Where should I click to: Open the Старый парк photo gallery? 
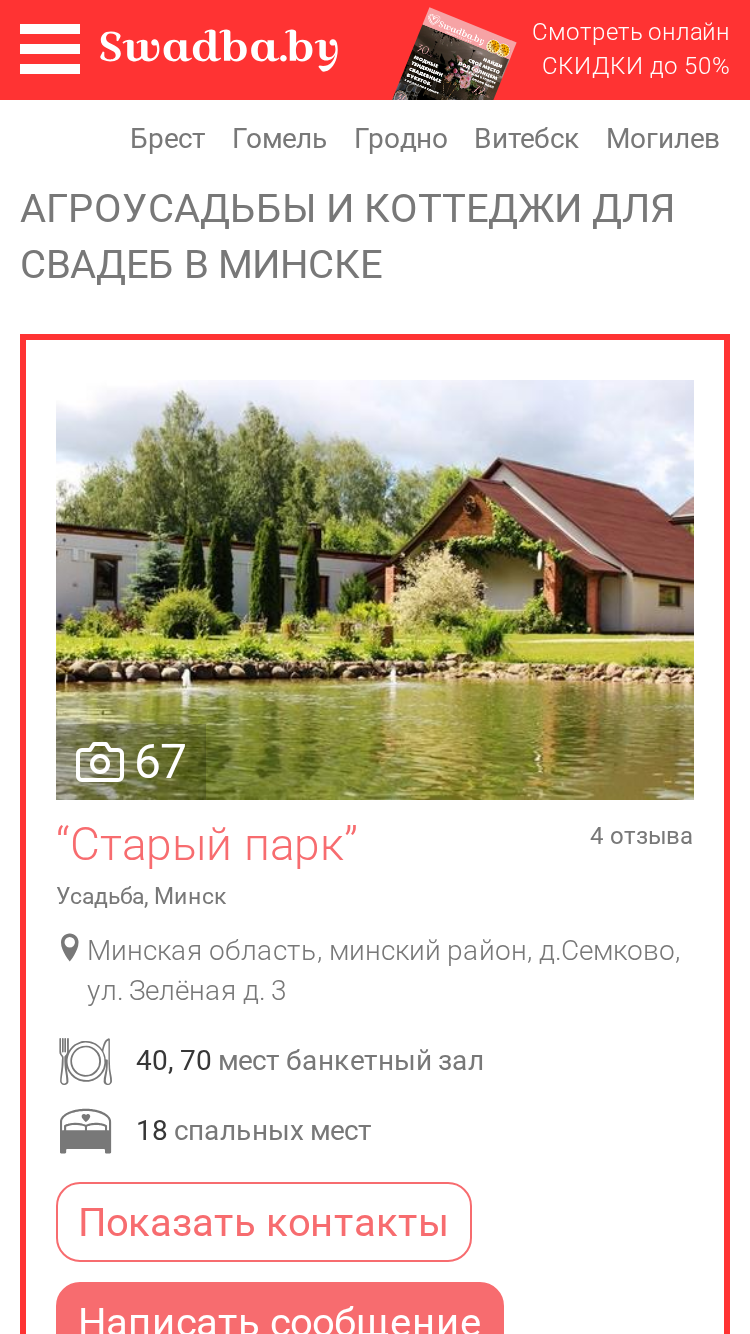[x=375, y=590]
